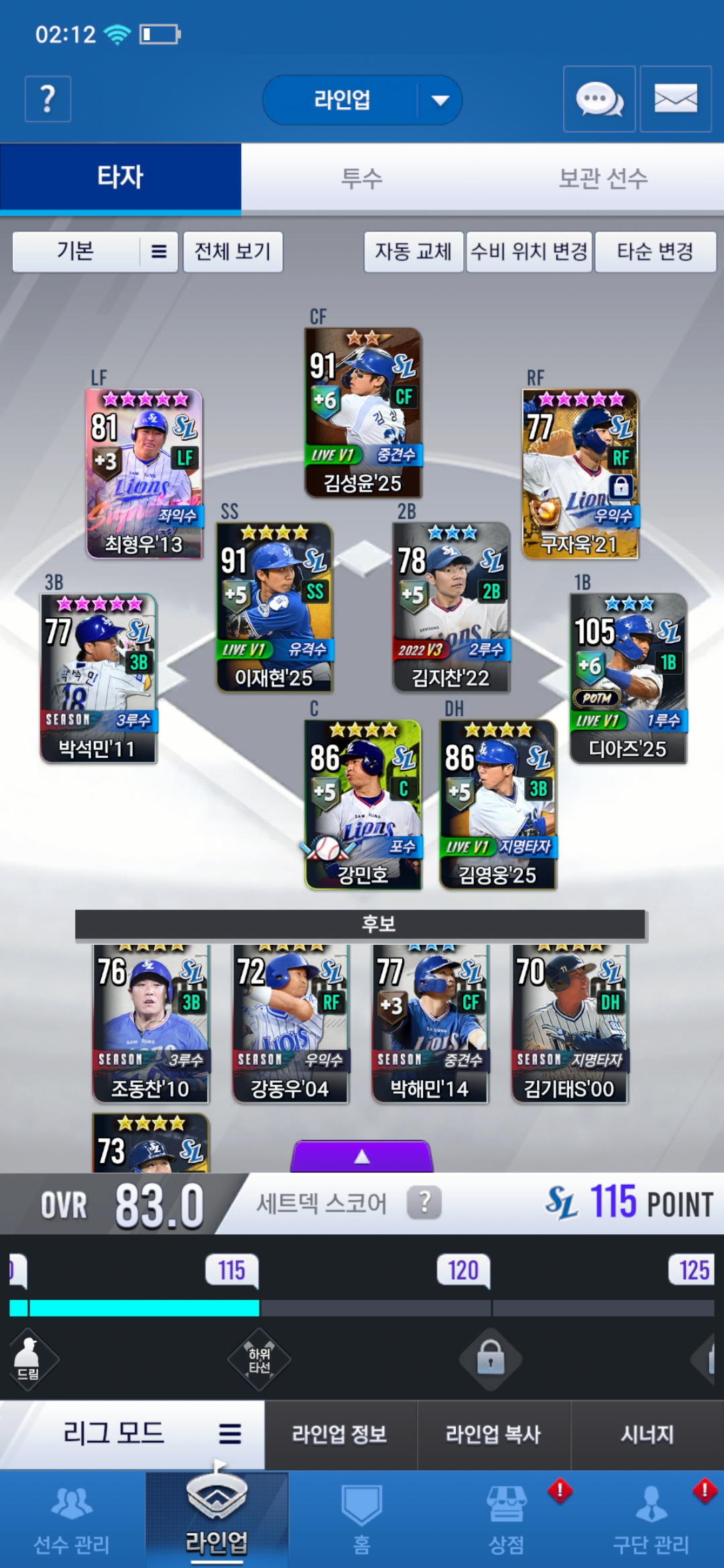Expand the purple up-arrow handle

362,1156
